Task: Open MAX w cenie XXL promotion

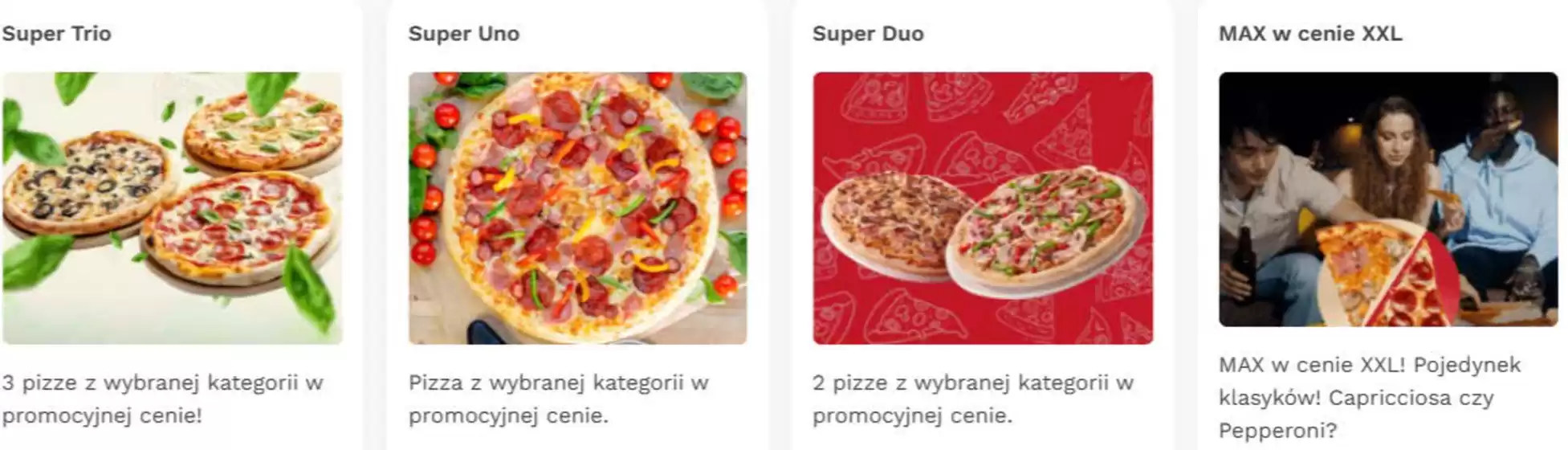Action: pyautogui.click(x=1387, y=199)
